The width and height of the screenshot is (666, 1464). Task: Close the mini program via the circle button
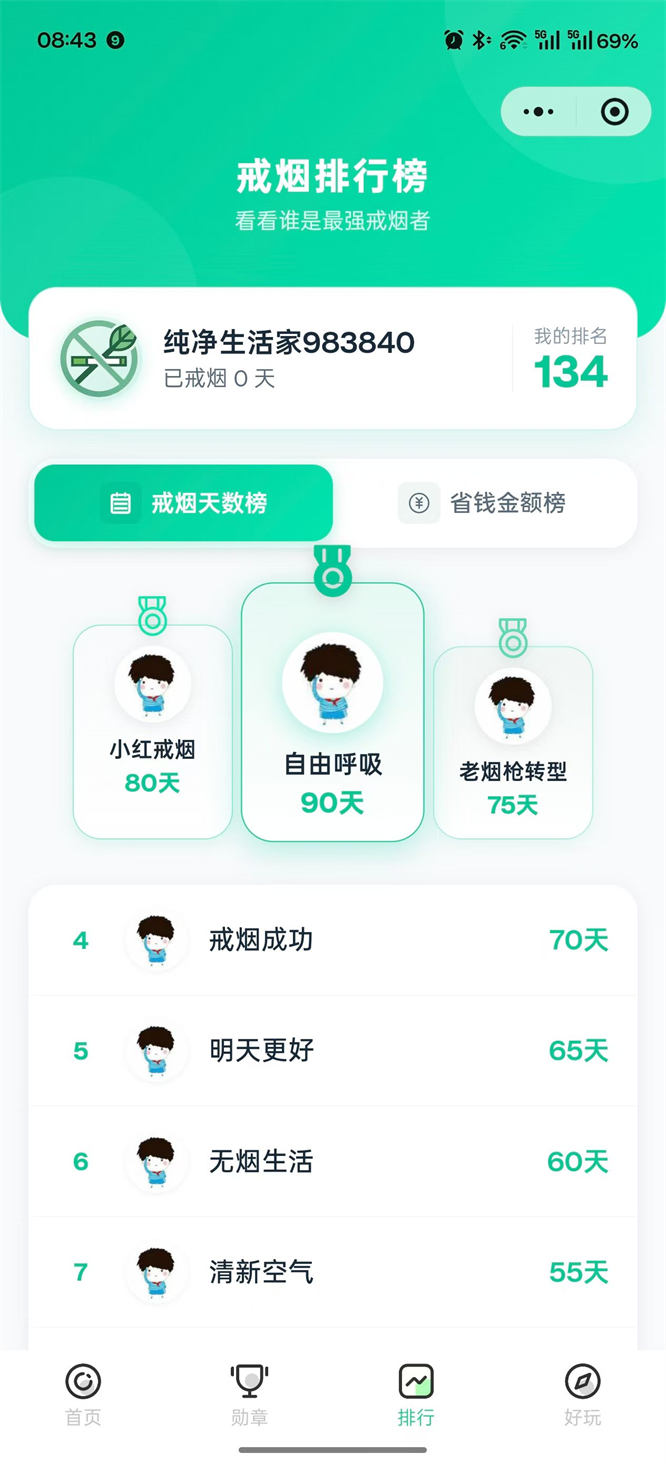click(x=614, y=112)
